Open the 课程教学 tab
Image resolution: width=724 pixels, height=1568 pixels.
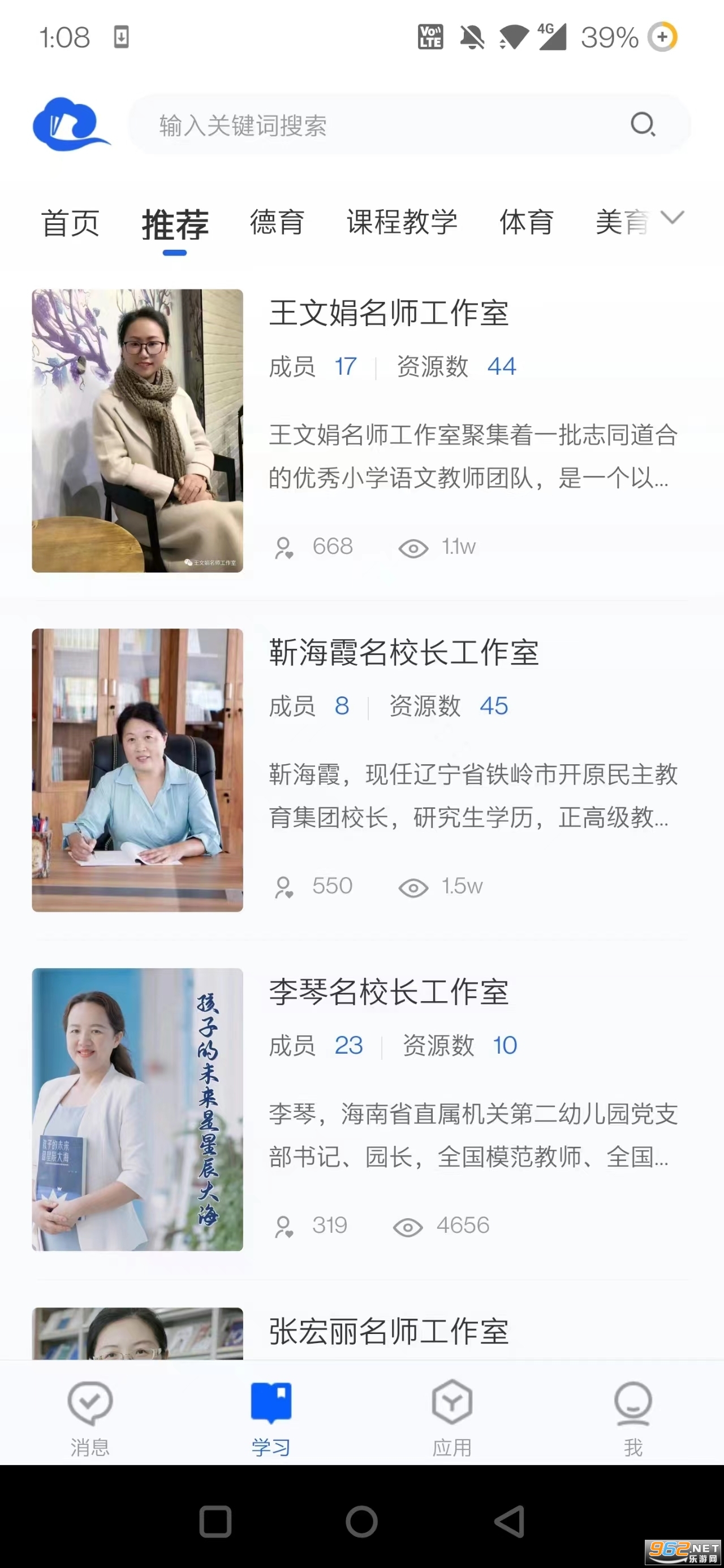pyautogui.click(x=402, y=222)
